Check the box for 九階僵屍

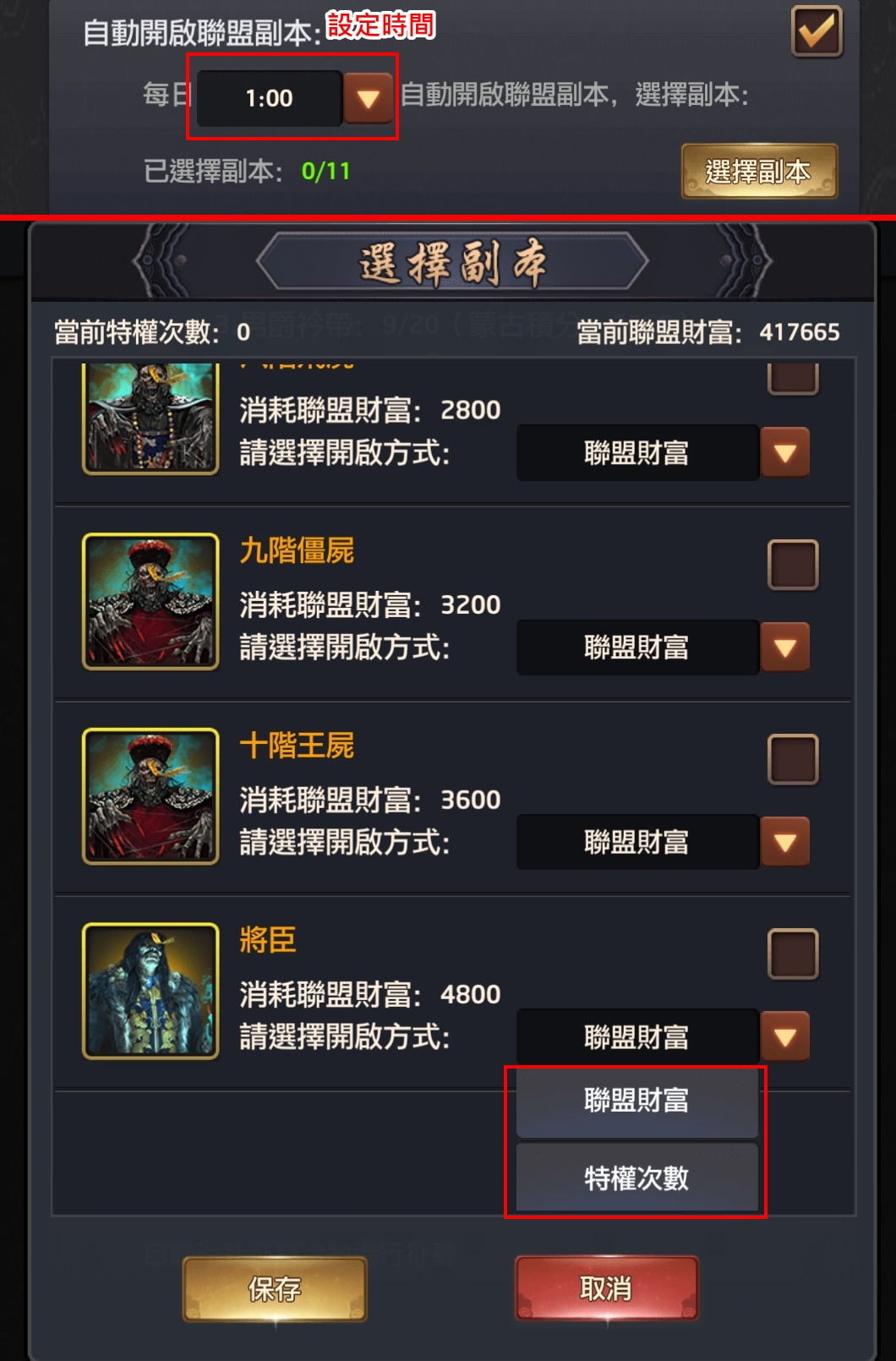[792, 565]
